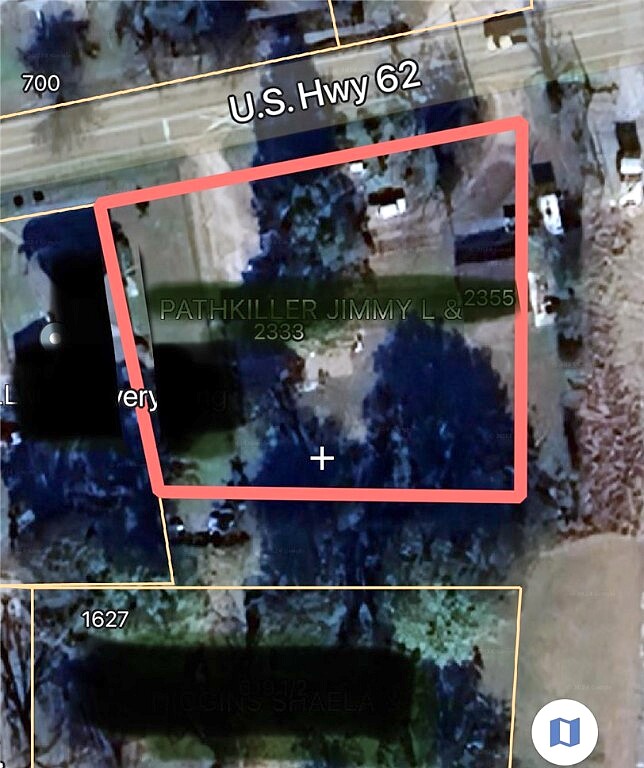Open the map layers button
Viewport: 644px width, 768px height.
[565, 732]
